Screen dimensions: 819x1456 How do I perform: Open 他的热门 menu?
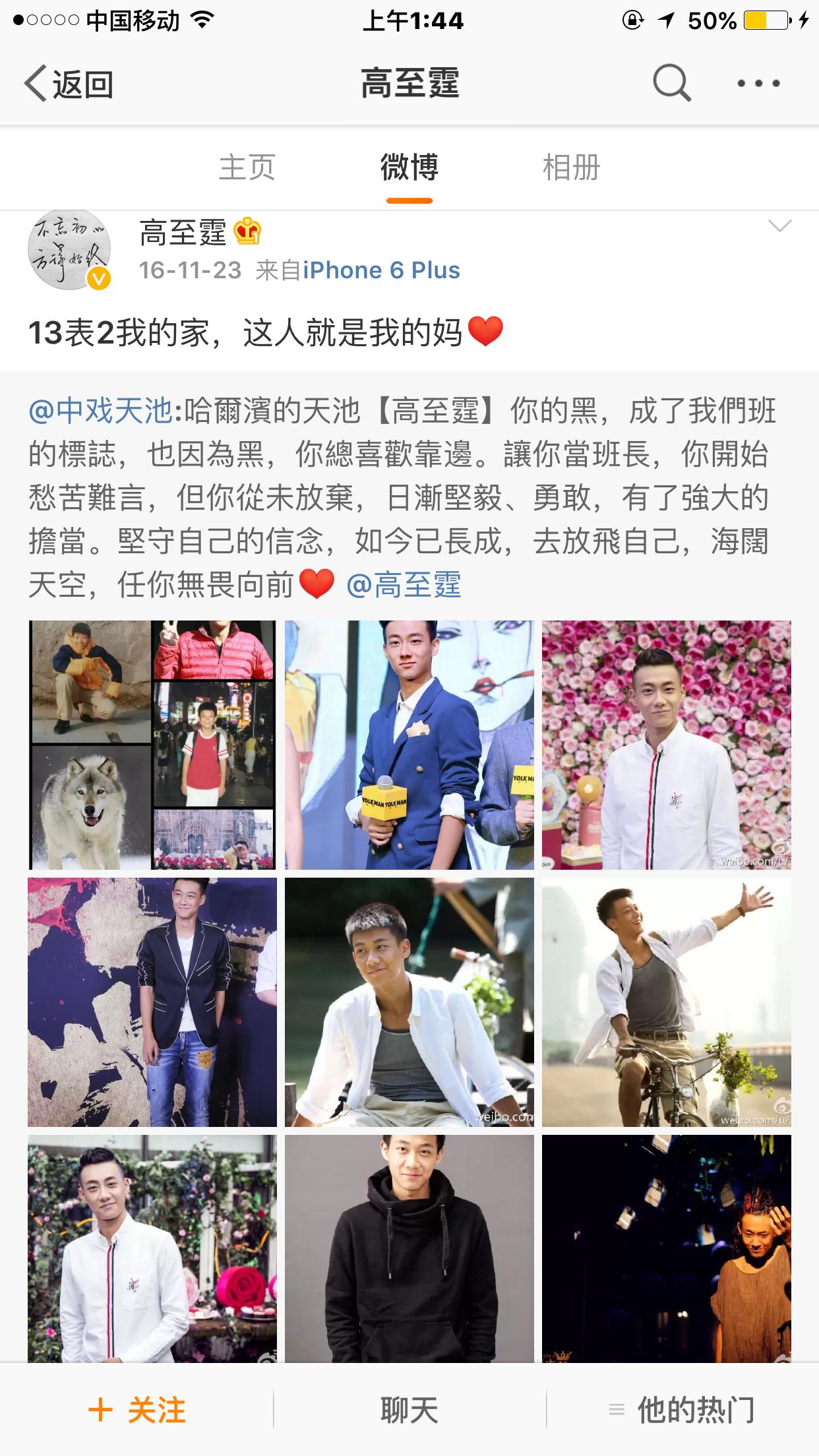click(x=682, y=1410)
